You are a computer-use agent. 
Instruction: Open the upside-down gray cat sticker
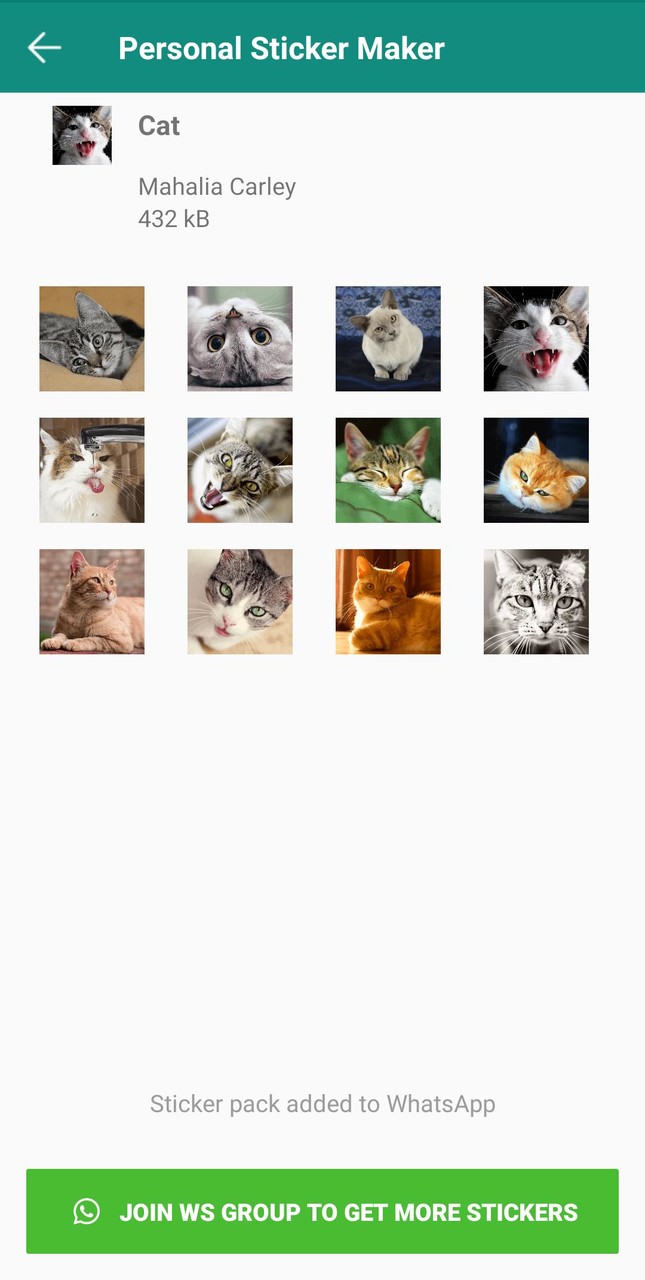240,338
